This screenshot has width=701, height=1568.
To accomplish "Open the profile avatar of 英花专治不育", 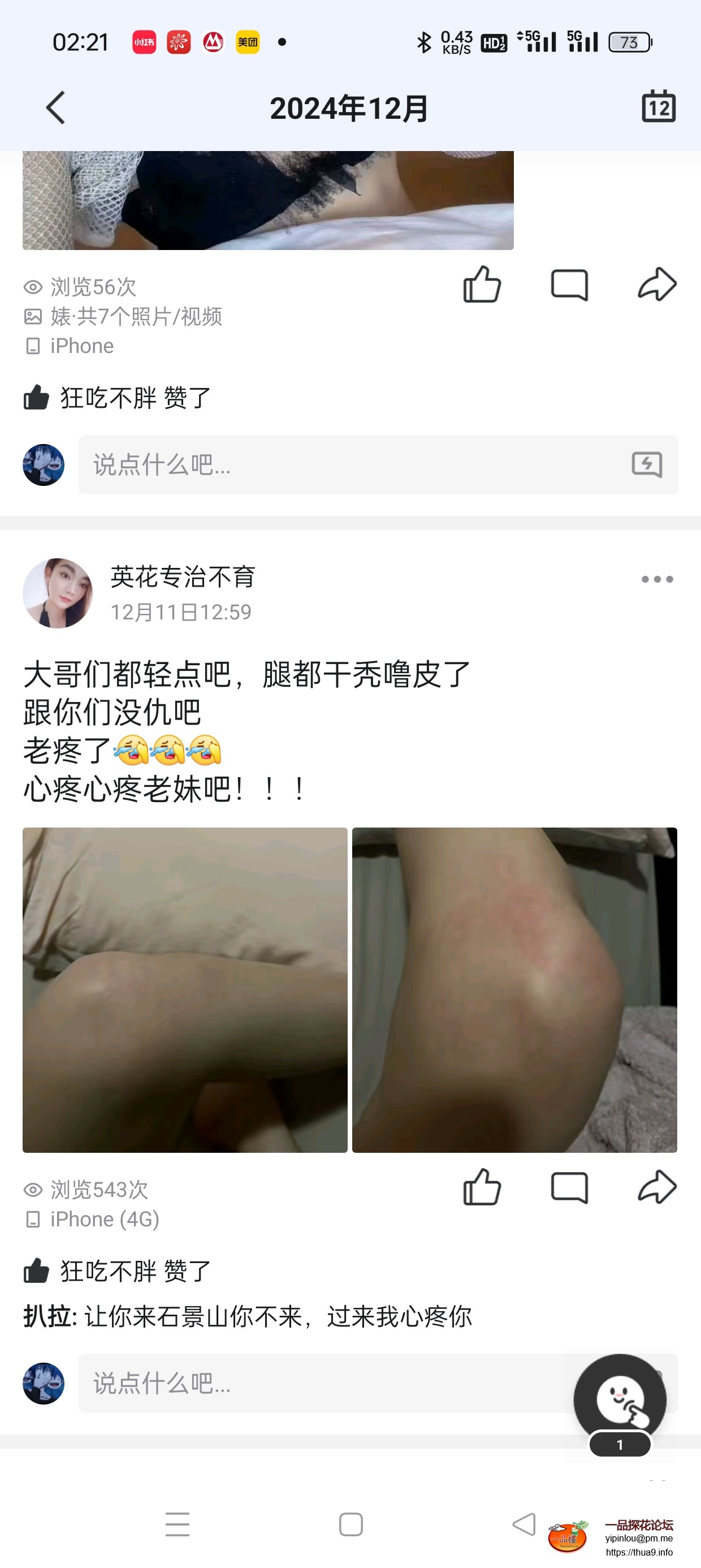I will tap(58, 593).
